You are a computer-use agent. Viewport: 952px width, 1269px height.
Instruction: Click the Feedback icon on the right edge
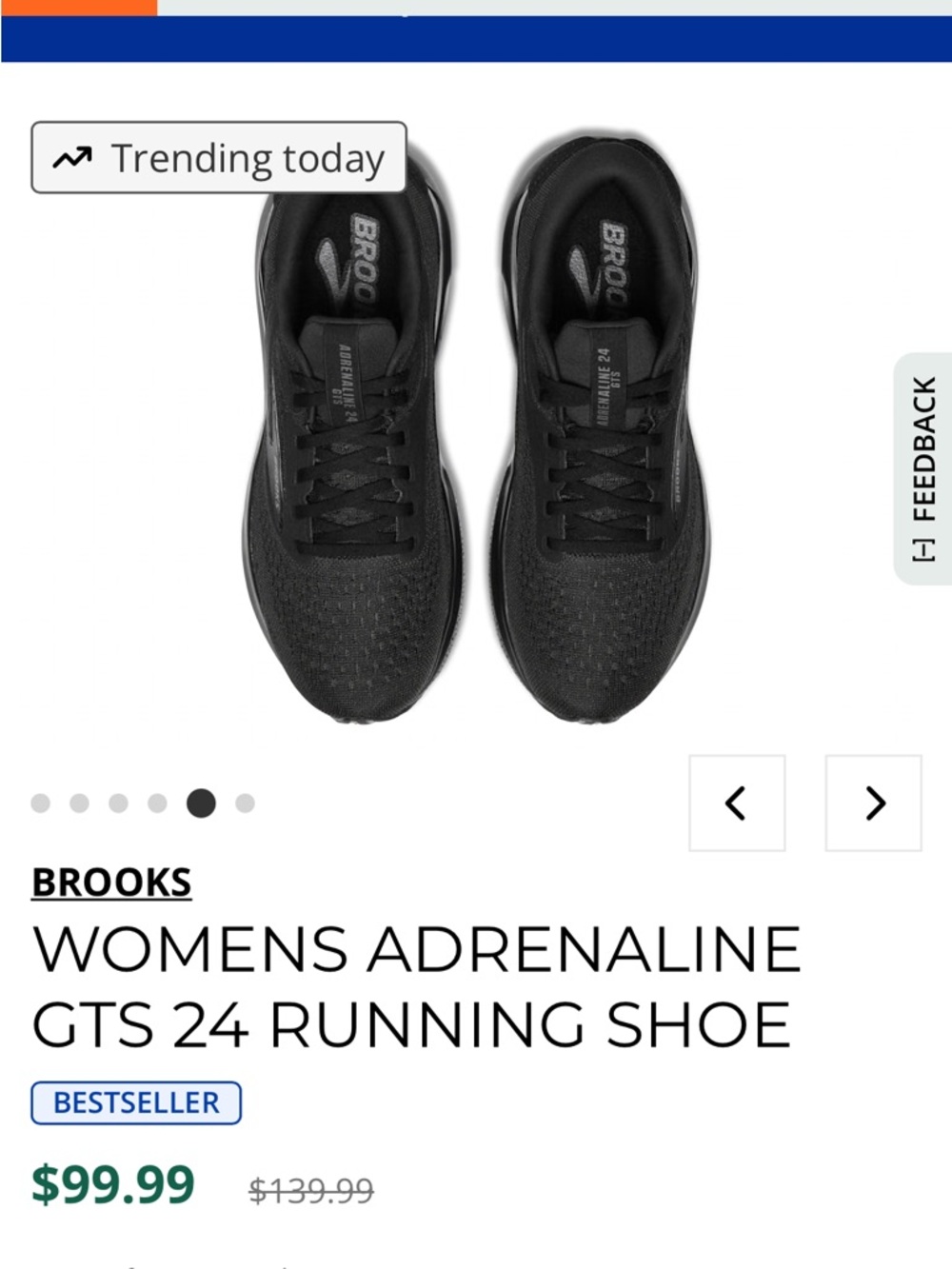point(921,547)
